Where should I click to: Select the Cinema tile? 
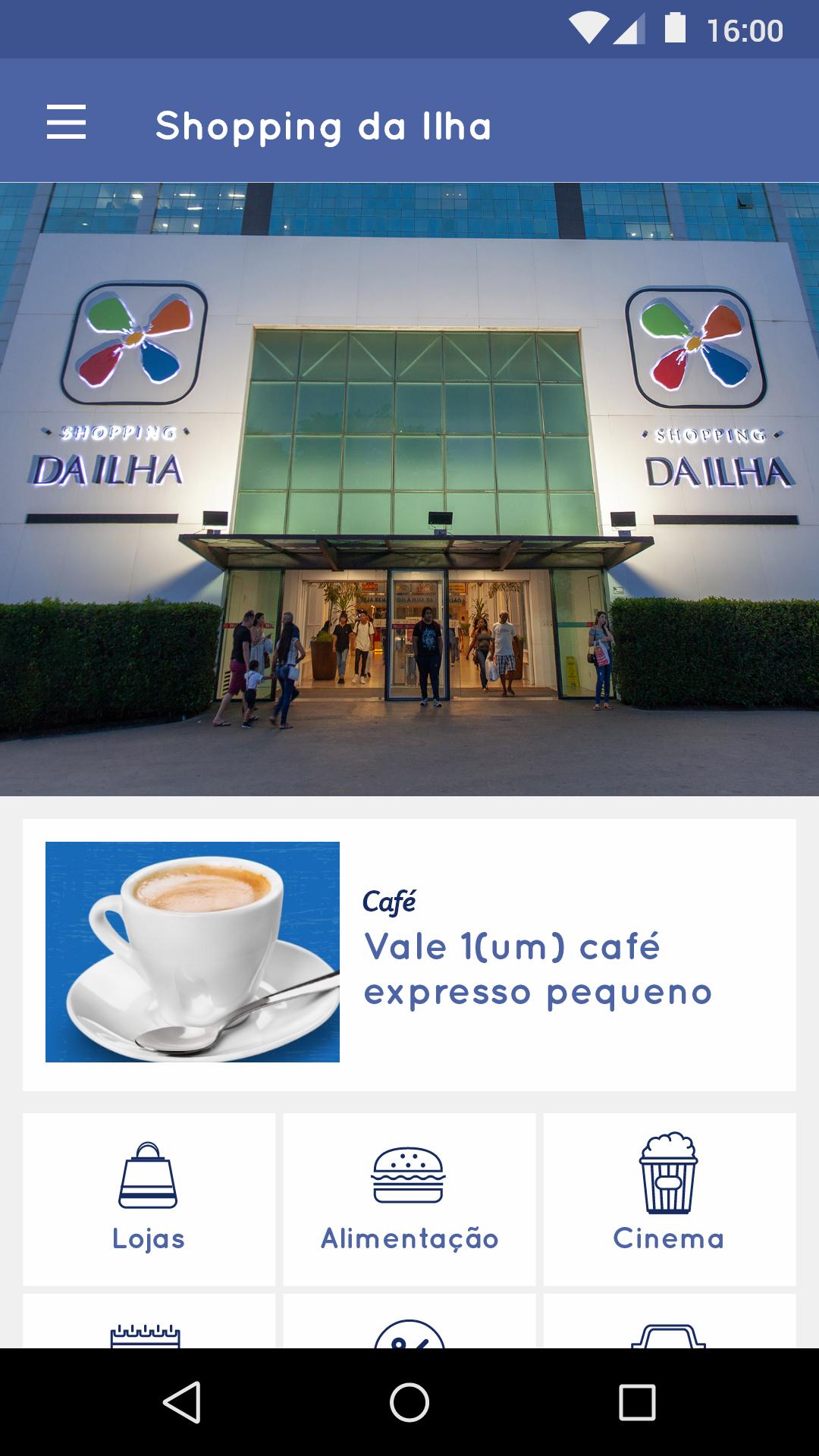pos(670,1199)
